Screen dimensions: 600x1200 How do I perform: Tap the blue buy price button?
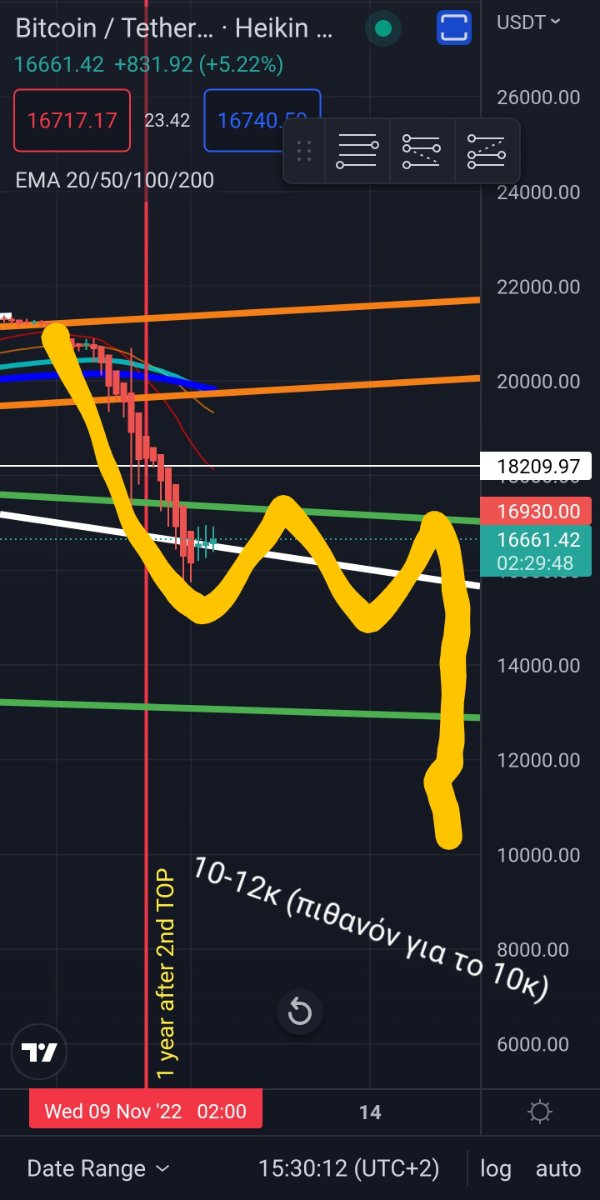point(262,120)
